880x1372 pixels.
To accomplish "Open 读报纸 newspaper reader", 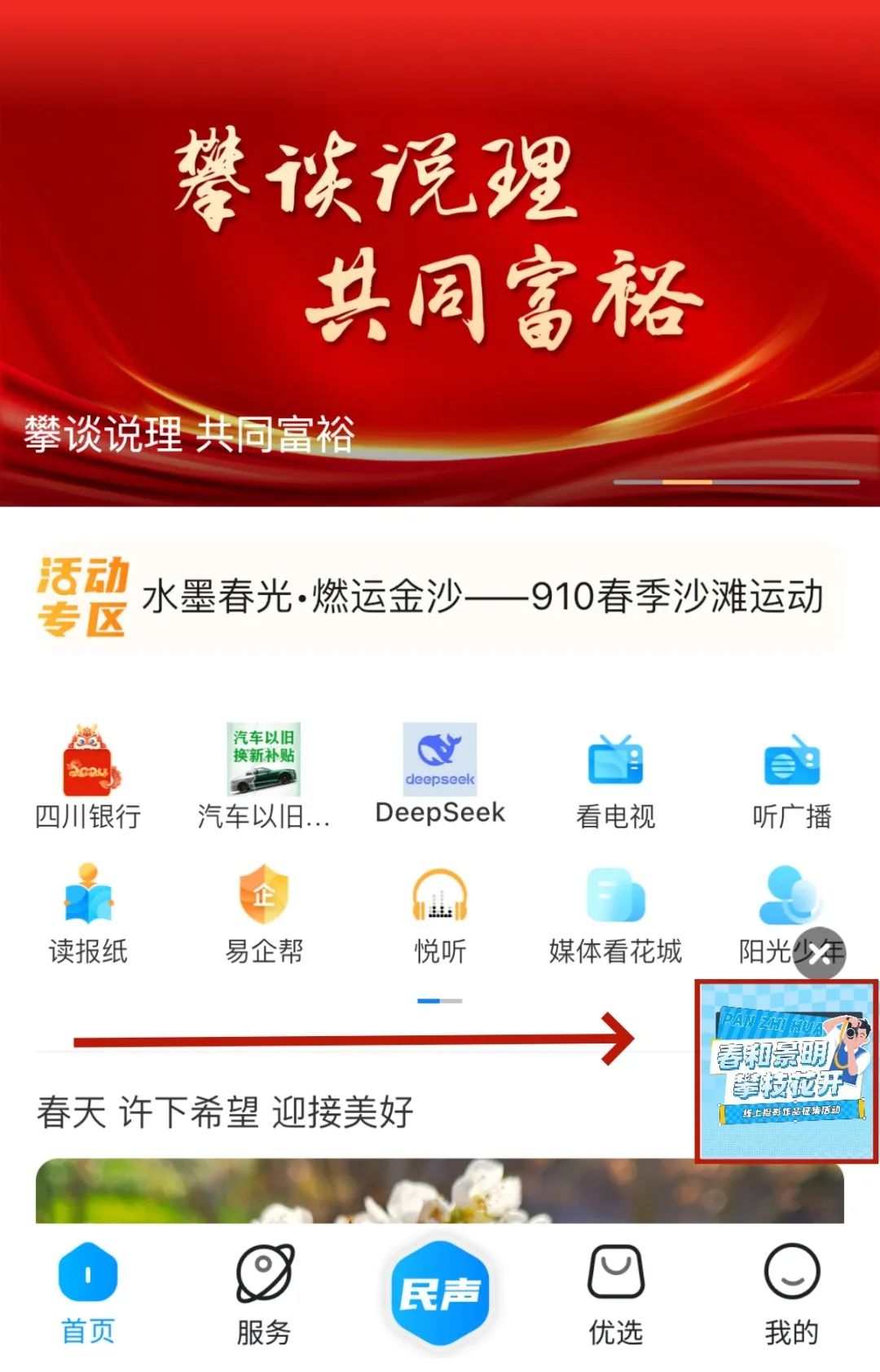I will tap(88, 912).
